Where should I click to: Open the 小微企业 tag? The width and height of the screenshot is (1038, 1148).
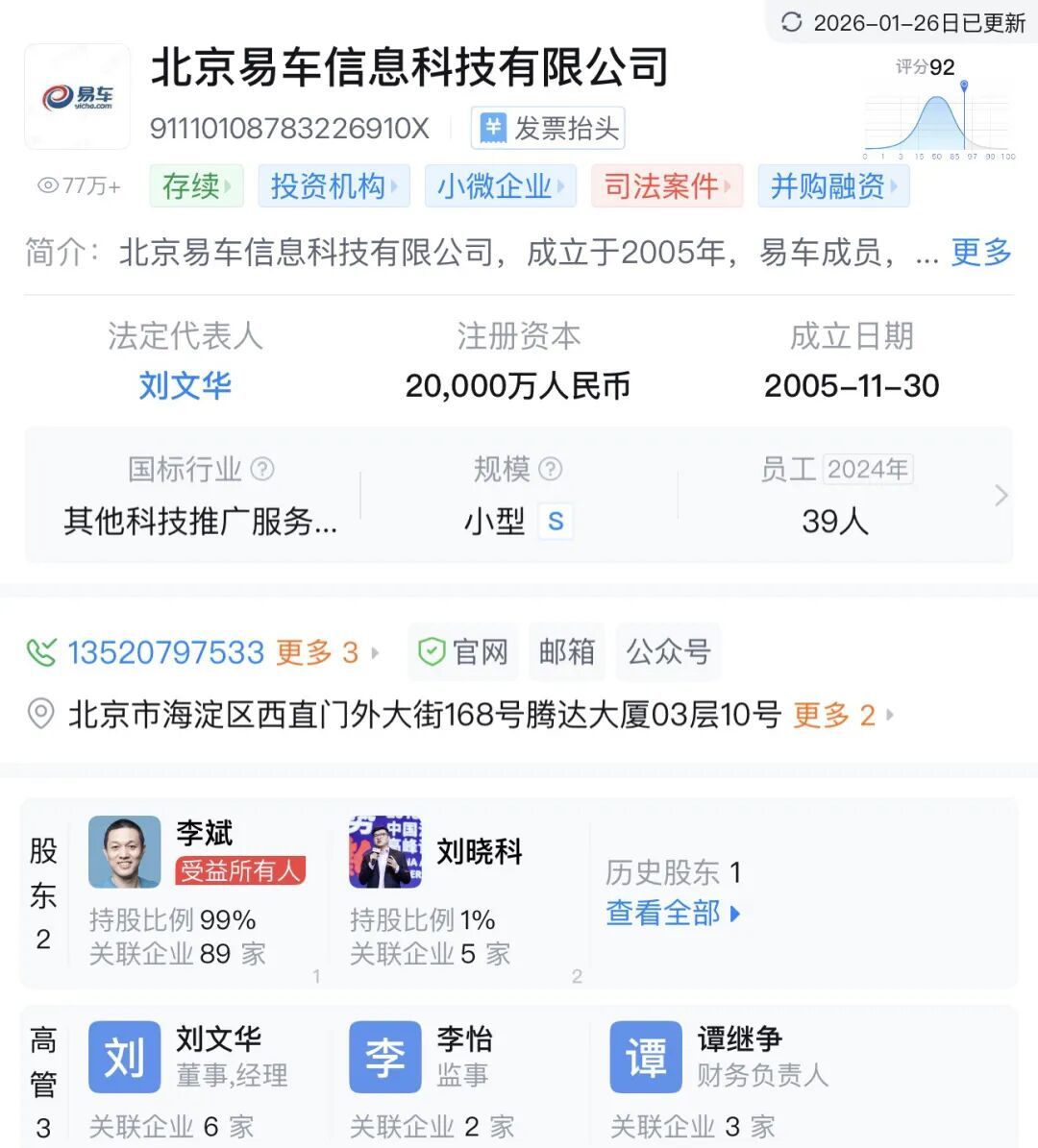click(x=500, y=186)
